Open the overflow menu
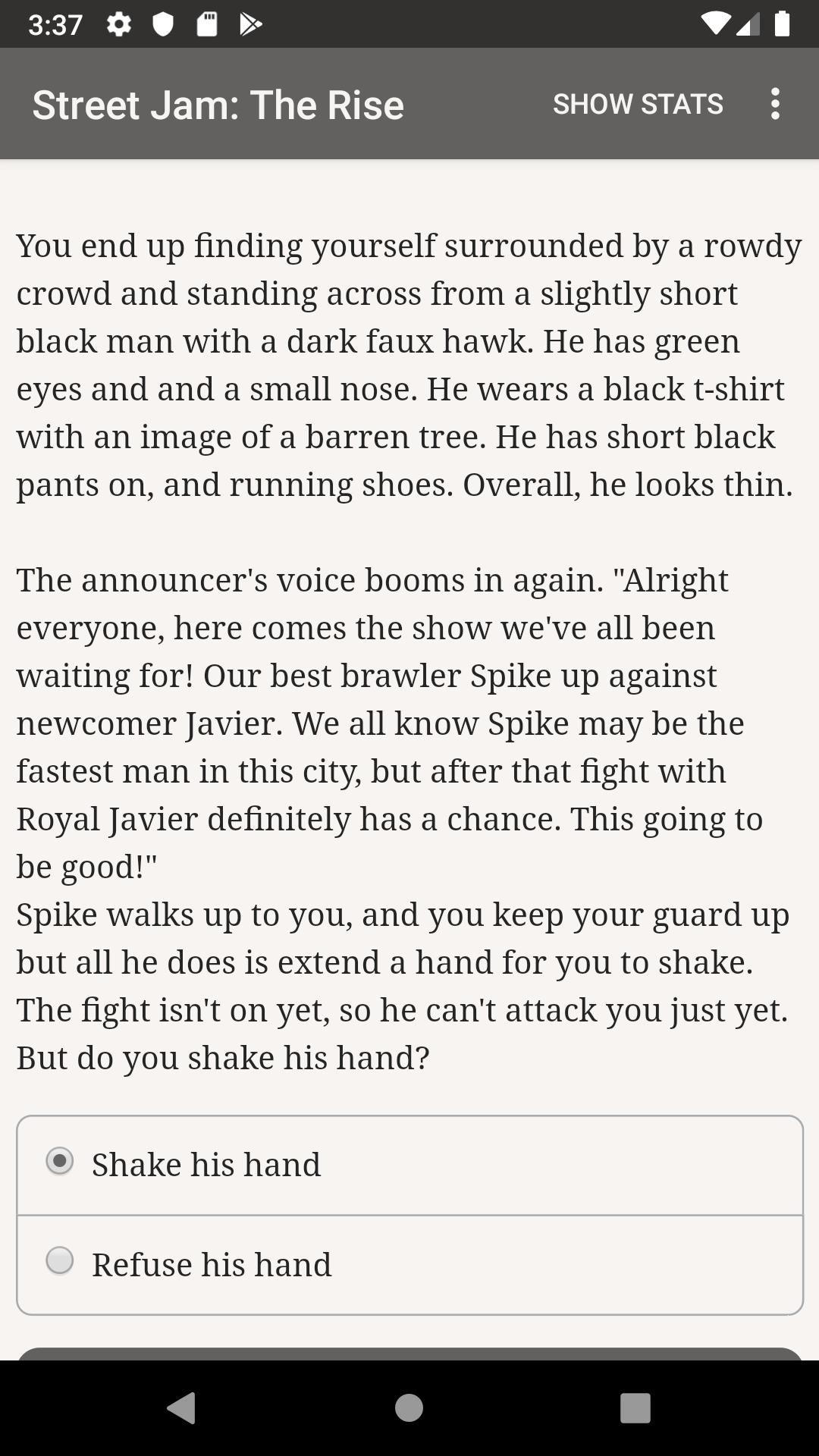819x1456 pixels. coord(775,104)
